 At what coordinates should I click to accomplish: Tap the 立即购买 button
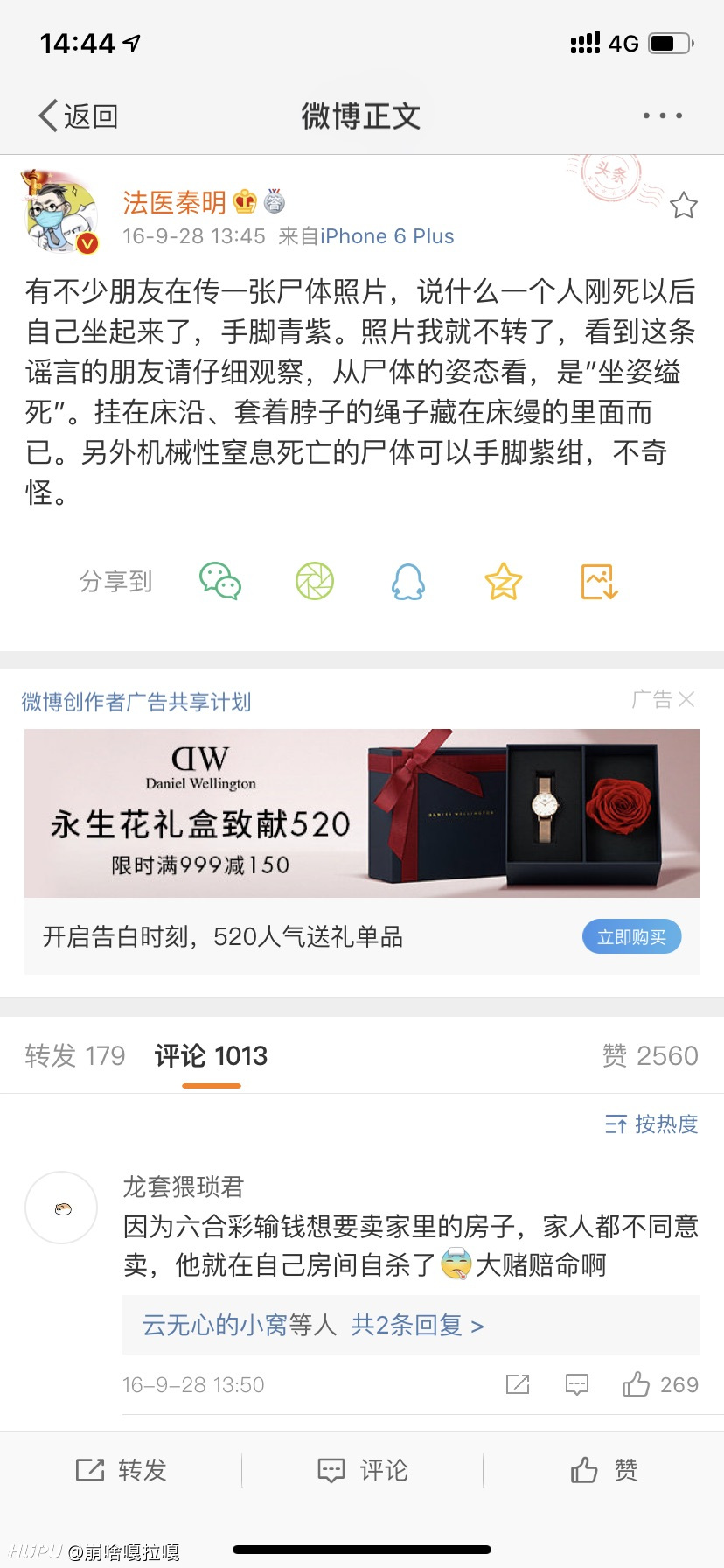[x=632, y=937]
